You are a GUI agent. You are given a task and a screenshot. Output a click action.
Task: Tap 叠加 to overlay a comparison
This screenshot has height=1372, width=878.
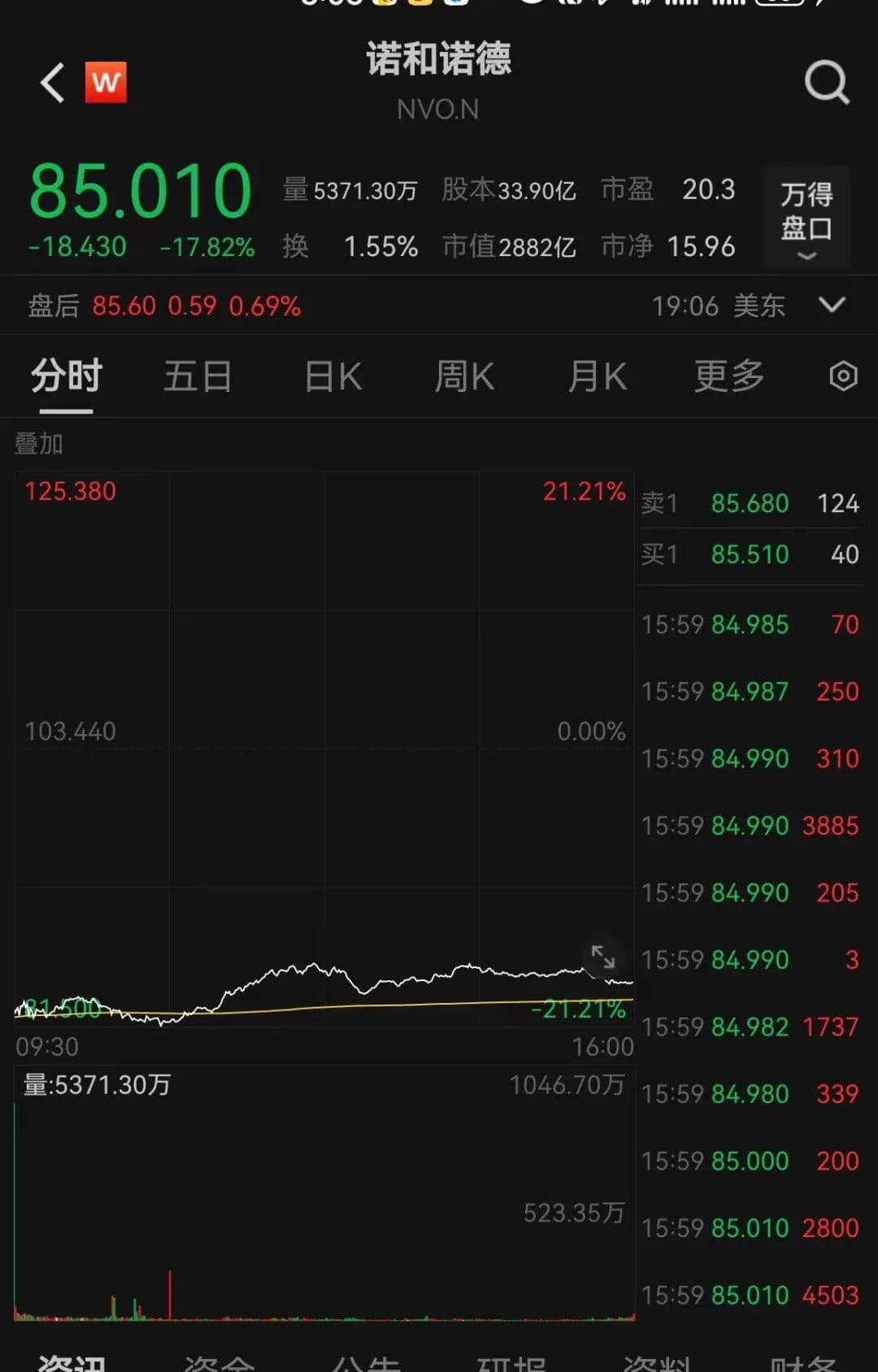pos(39,444)
